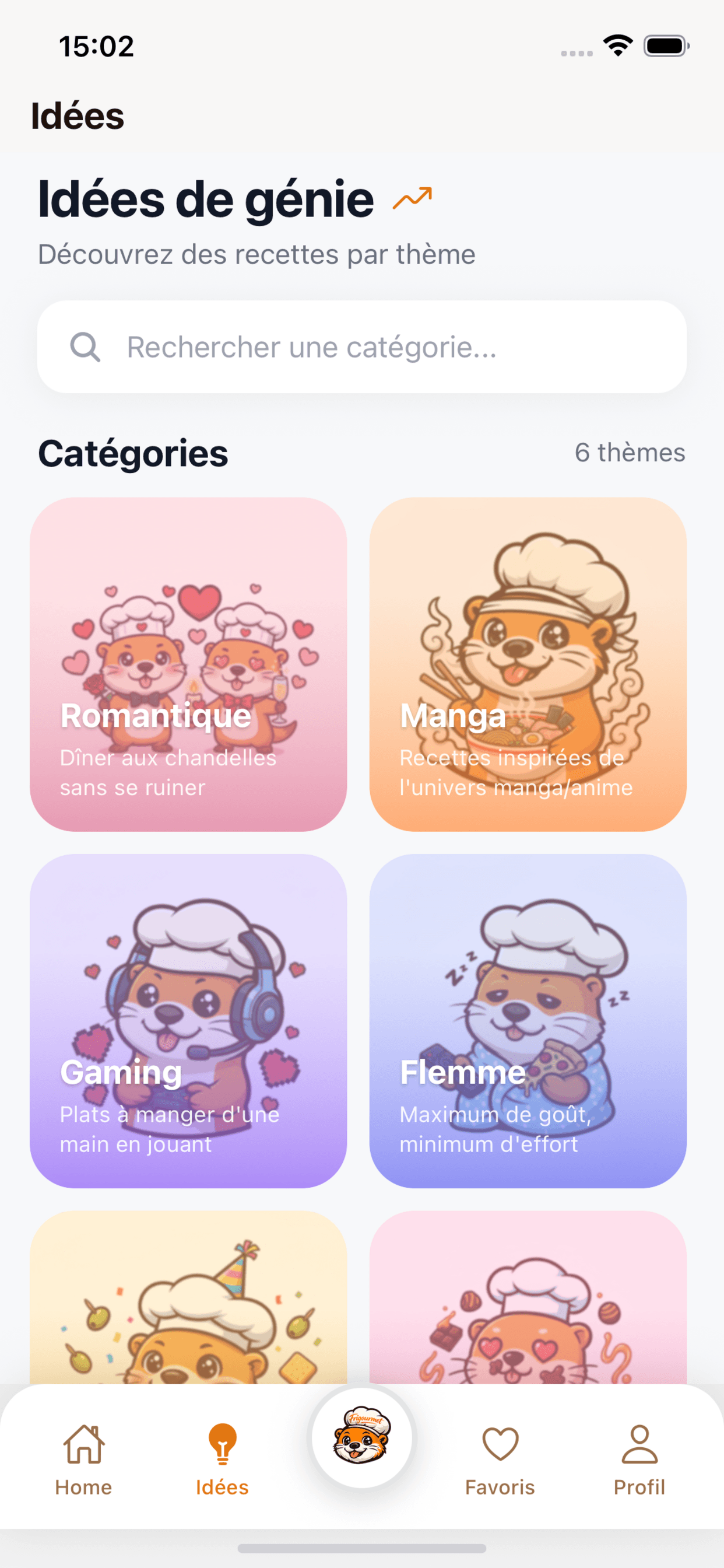724x1568 pixels.
Task: Open the Profil tab
Action: coord(639,1460)
